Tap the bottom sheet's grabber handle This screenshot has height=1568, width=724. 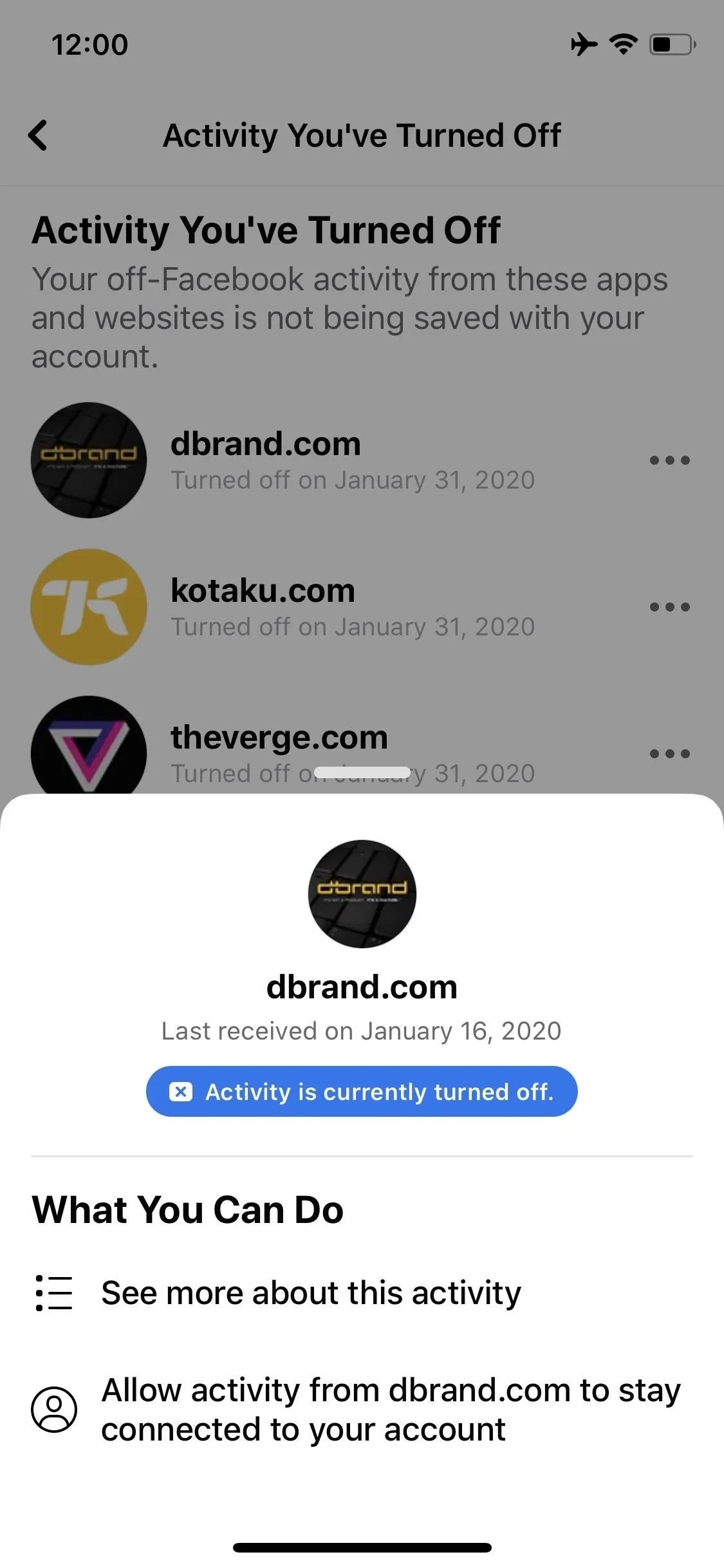pyautogui.click(x=362, y=772)
